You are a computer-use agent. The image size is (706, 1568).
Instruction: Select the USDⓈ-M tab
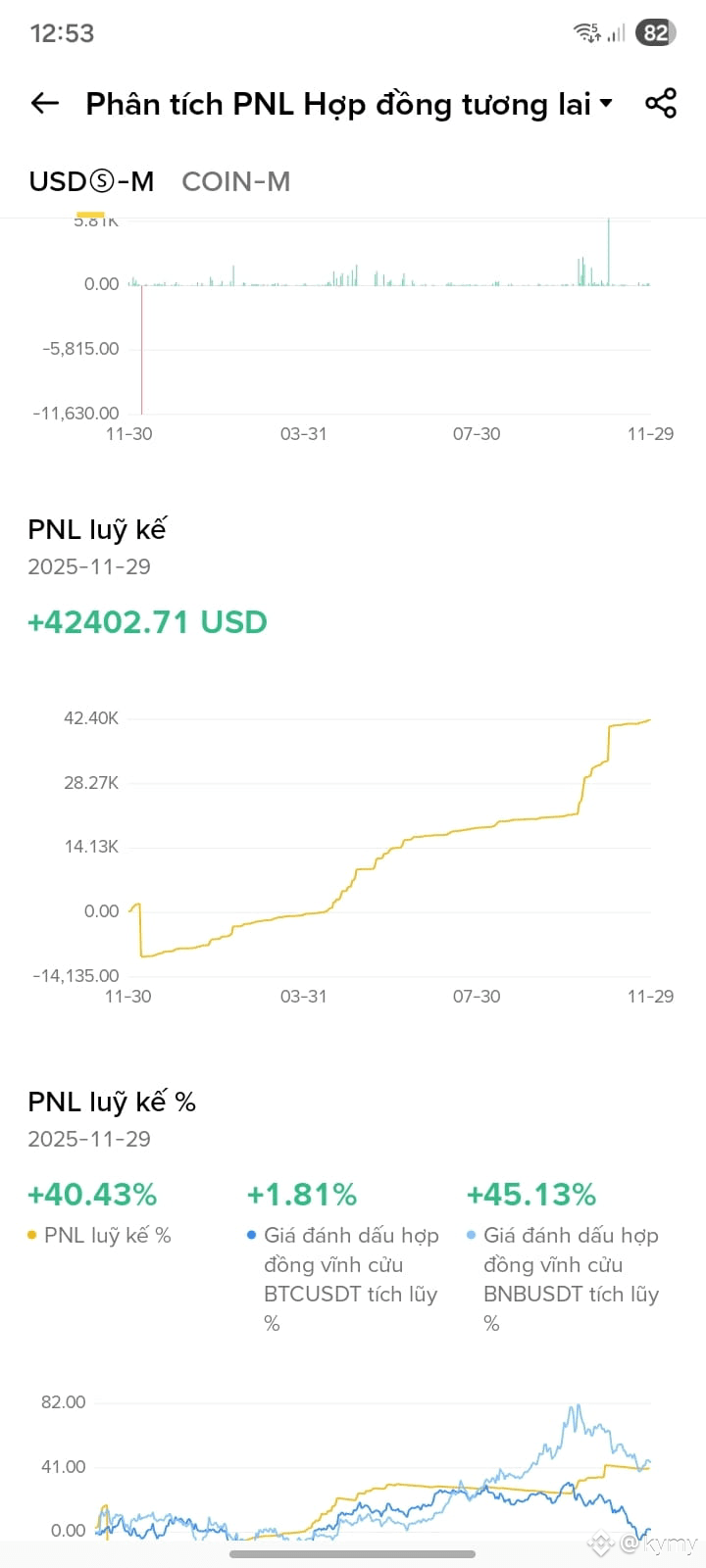[x=91, y=181]
